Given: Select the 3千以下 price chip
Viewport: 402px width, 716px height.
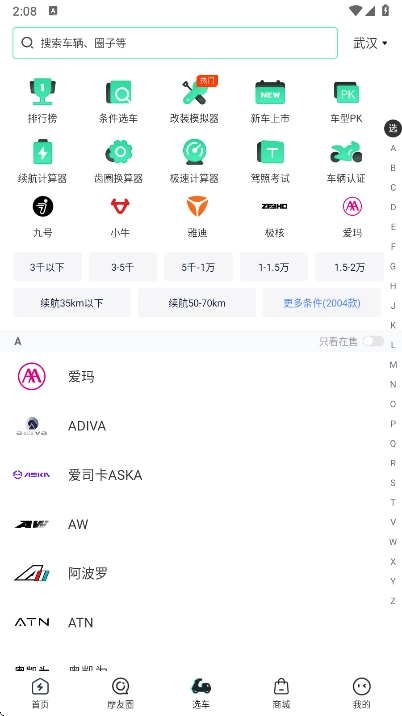Looking at the screenshot, I should [x=48, y=267].
